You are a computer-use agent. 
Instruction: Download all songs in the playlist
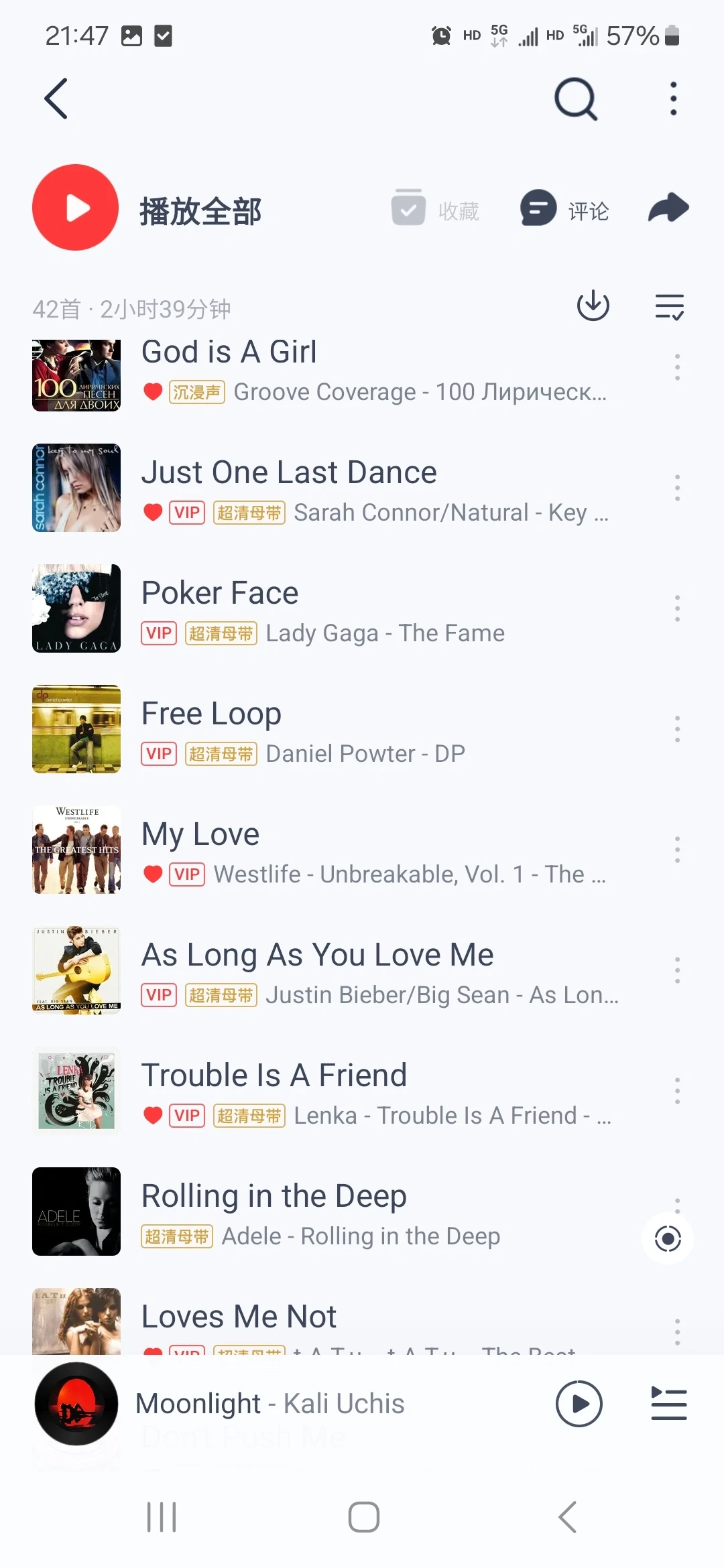click(593, 307)
